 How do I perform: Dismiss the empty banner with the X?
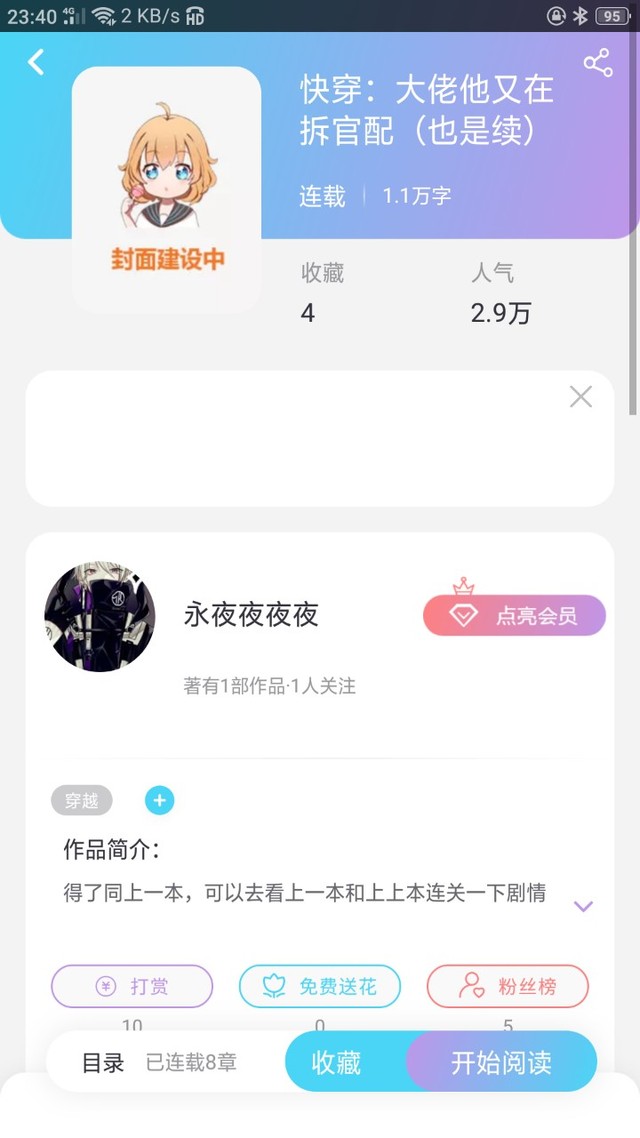(x=580, y=396)
